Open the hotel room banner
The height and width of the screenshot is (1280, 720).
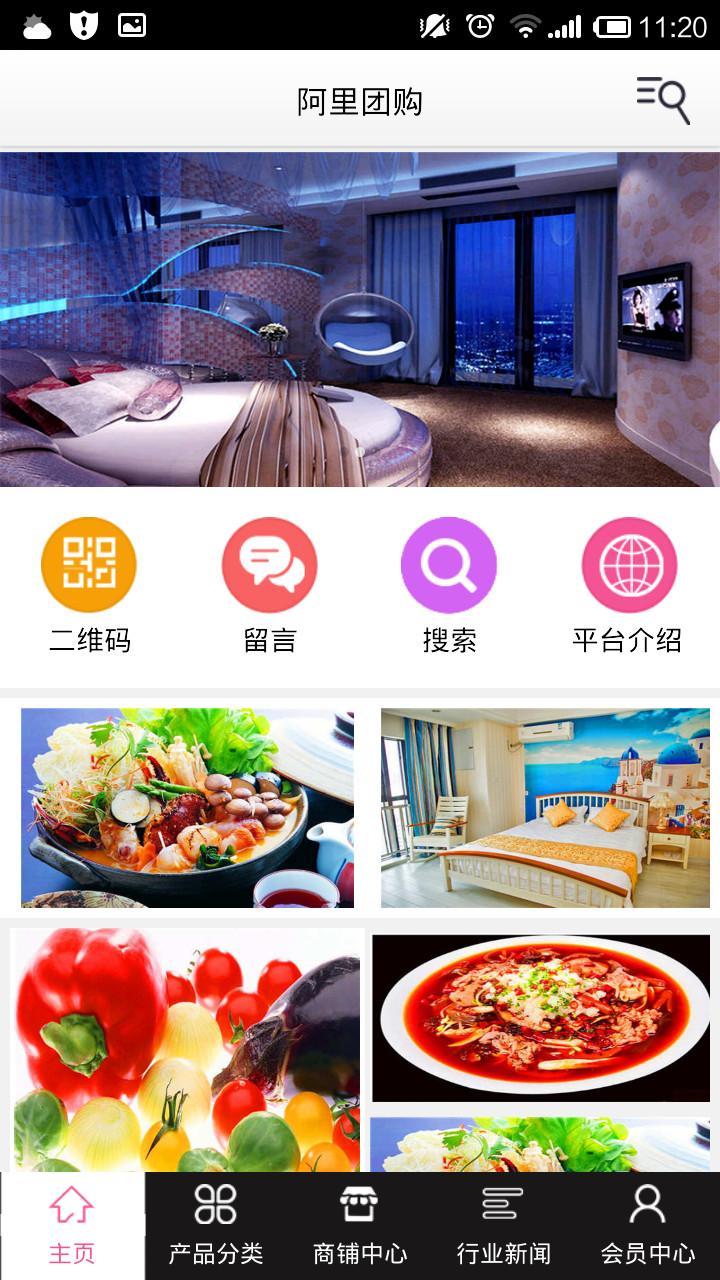(x=360, y=319)
